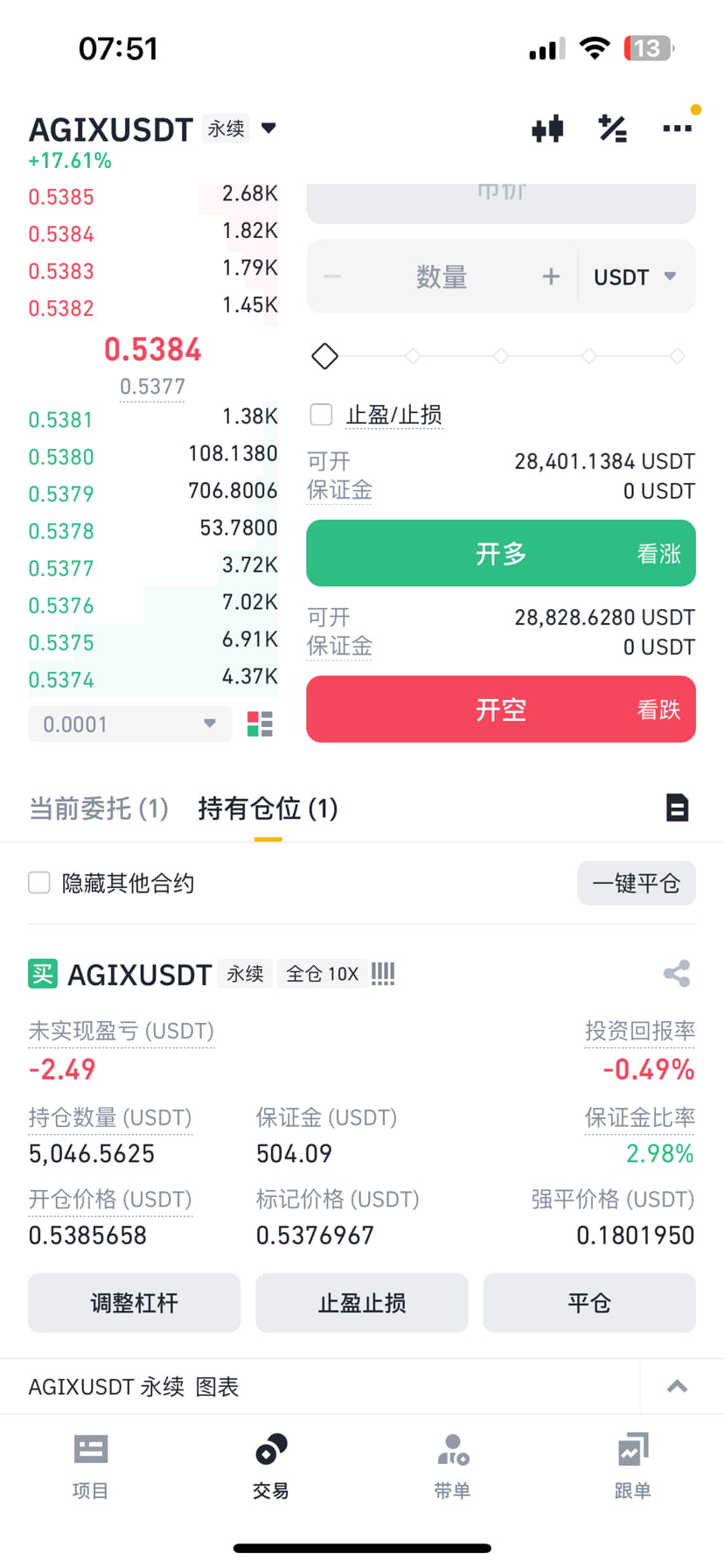
Task: Change the quantity unit from USDT
Action: coord(636,276)
